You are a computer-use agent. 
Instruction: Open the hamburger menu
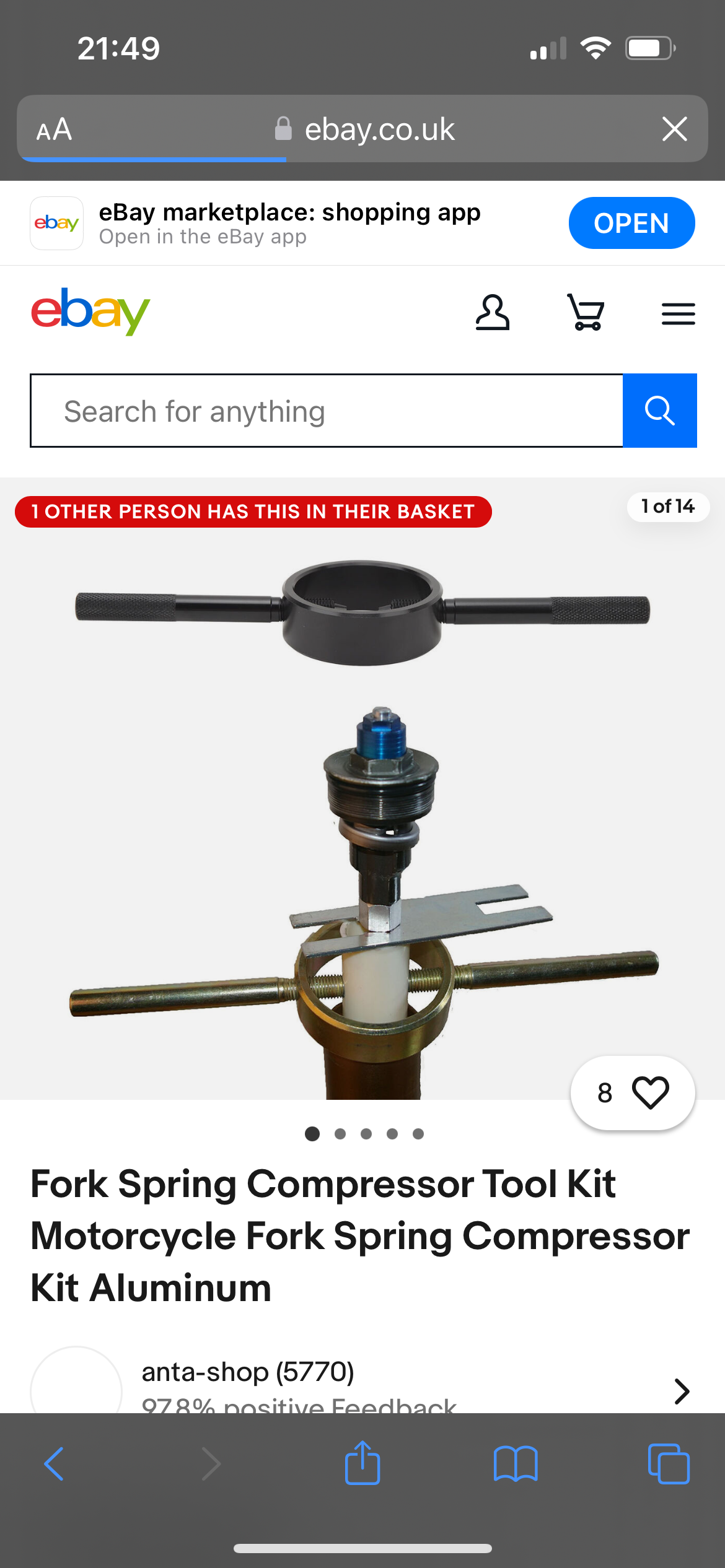point(678,314)
